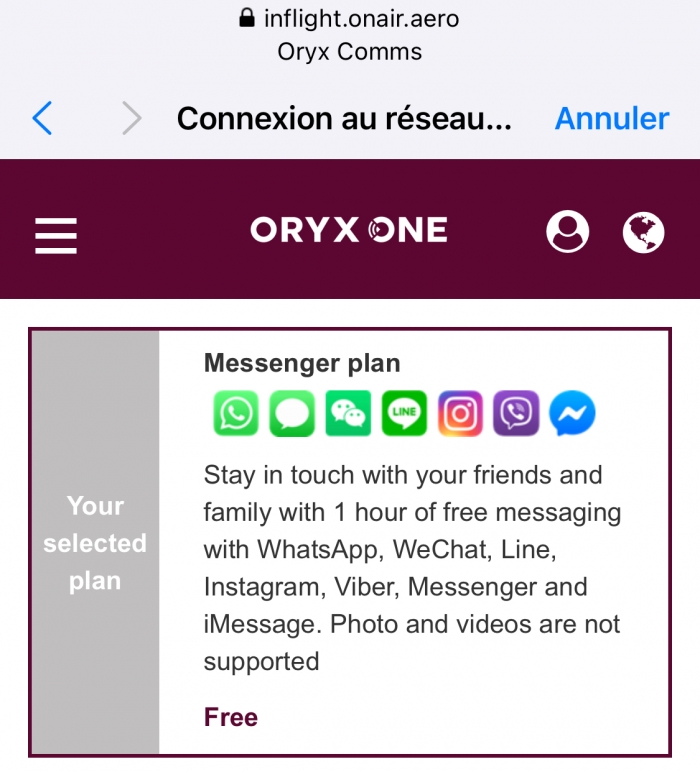Viewport: 700px width, 772px height.
Task: Open the user account profile
Action: (x=567, y=232)
